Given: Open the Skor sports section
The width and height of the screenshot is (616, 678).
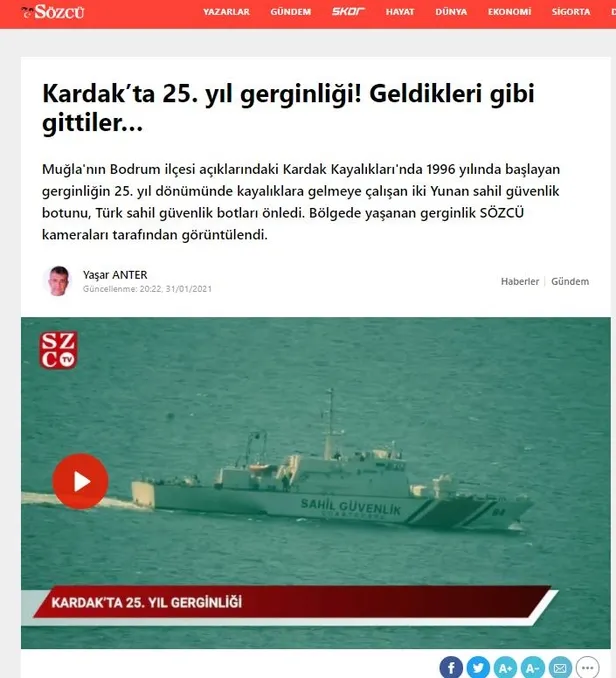Looking at the screenshot, I should pos(348,12).
